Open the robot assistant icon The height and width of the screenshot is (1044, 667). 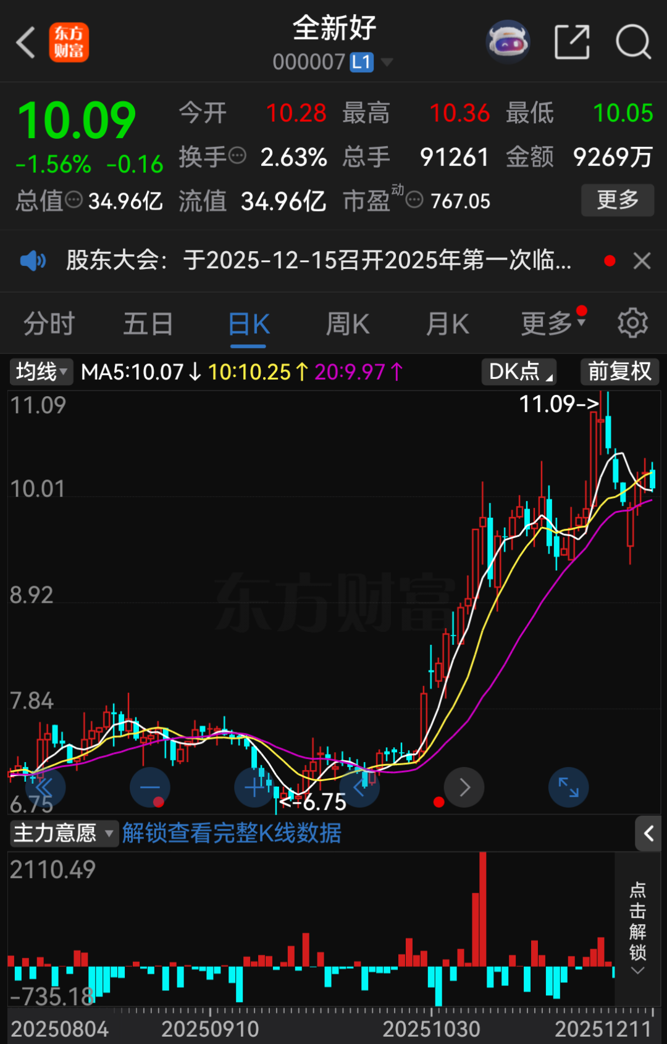point(508,42)
